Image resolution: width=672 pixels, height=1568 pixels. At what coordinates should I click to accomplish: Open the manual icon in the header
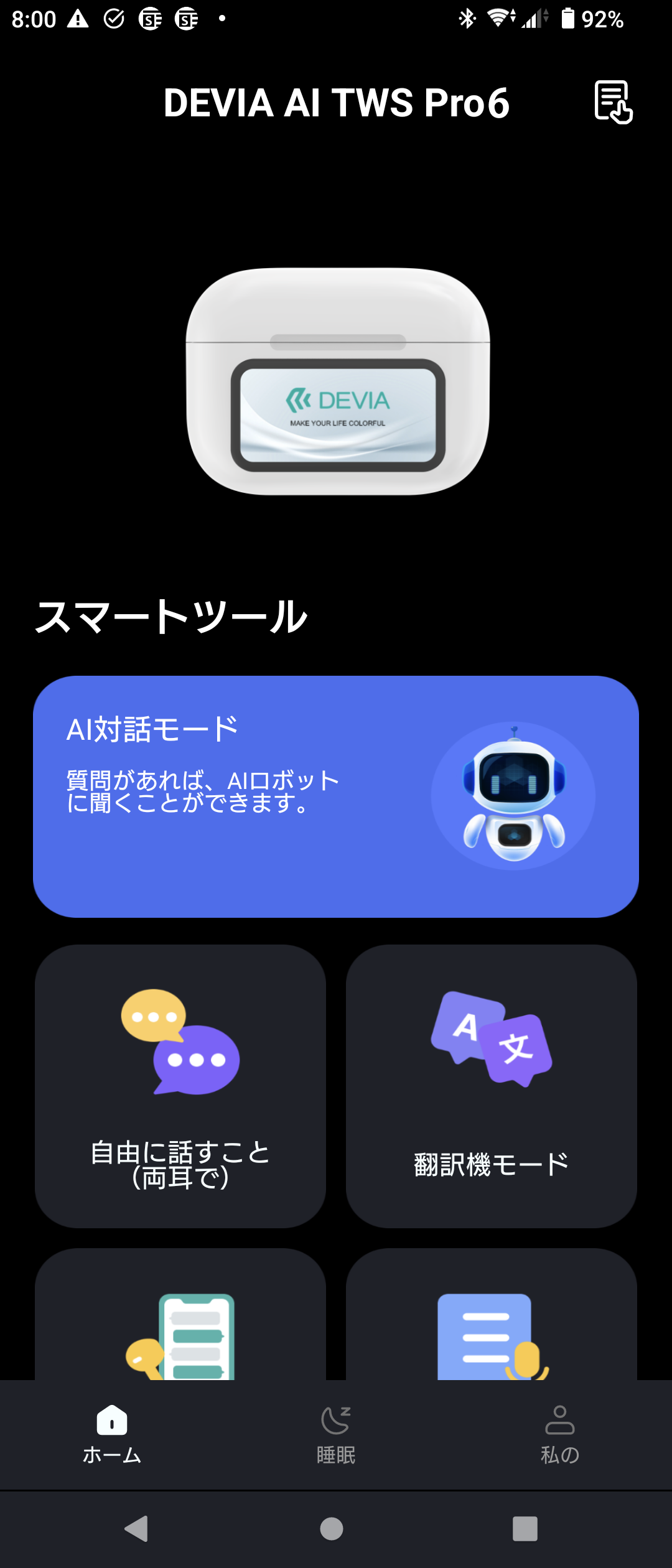click(613, 102)
